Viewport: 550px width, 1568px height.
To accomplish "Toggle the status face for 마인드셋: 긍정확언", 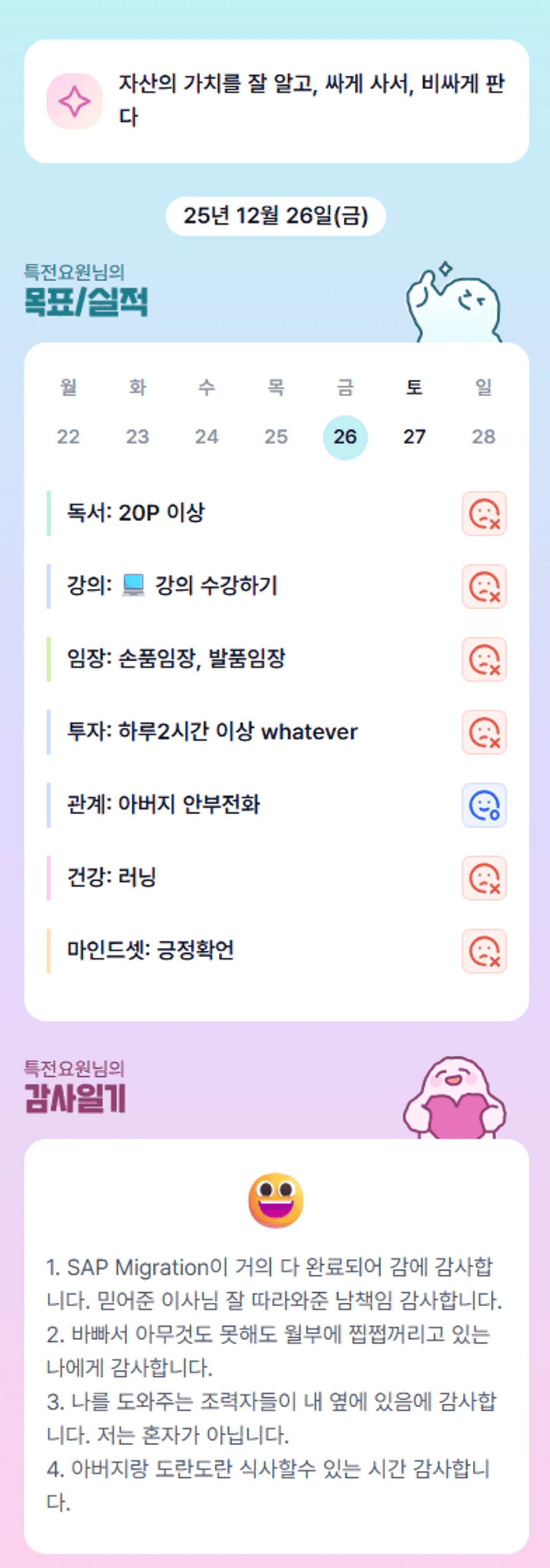I will (484, 951).
